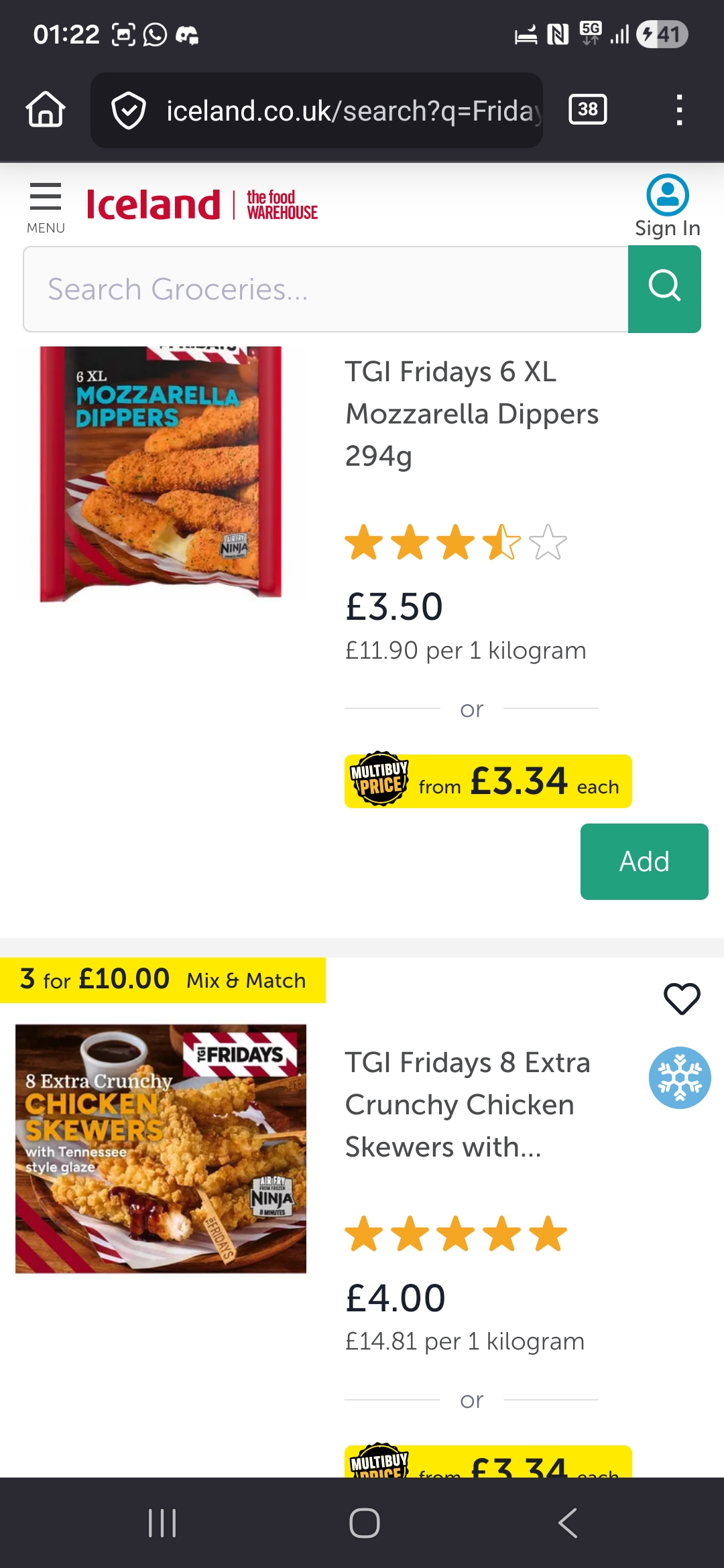Open the browser overflow menu

pos(679,110)
